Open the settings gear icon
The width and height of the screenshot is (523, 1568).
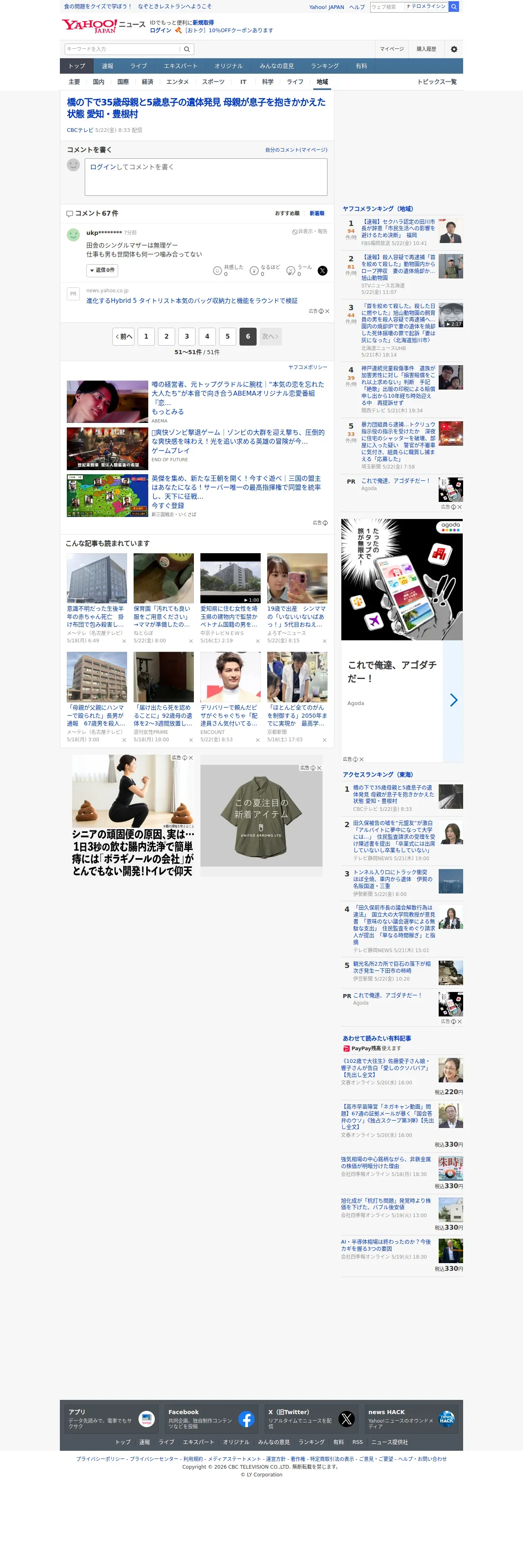tap(454, 49)
